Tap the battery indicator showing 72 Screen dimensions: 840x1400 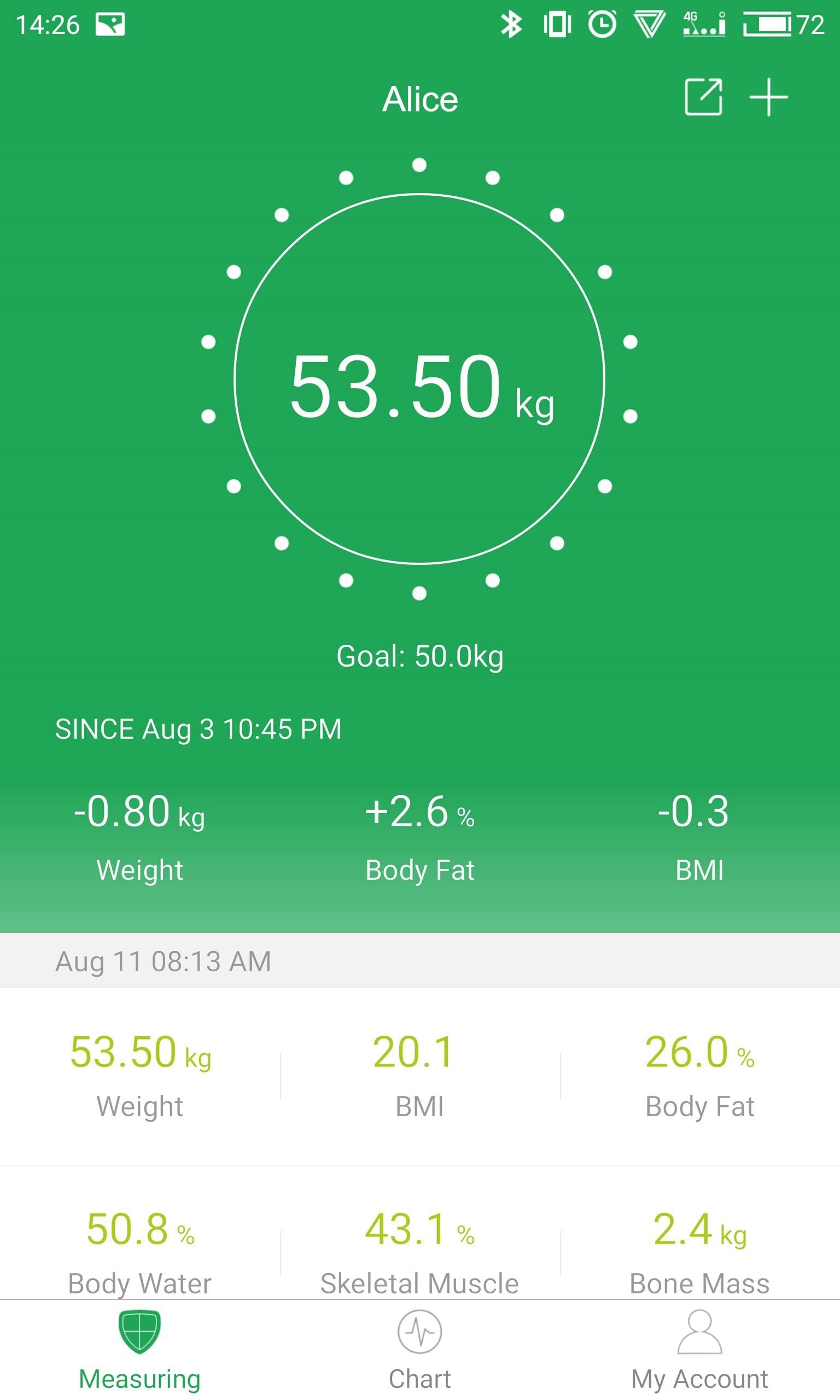[778, 24]
